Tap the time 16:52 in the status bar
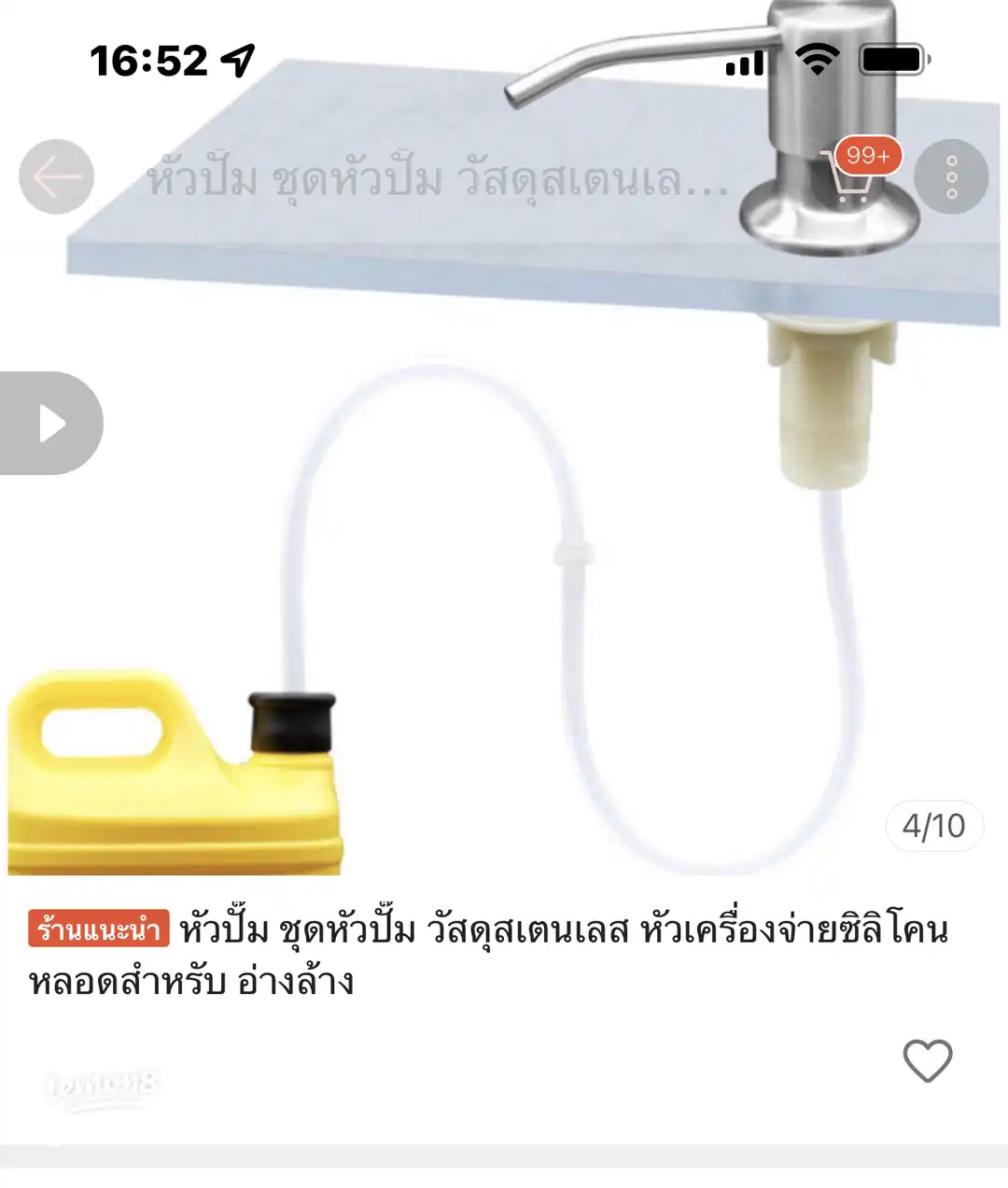Image resolution: width=1008 pixels, height=1188 pixels. click(149, 59)
